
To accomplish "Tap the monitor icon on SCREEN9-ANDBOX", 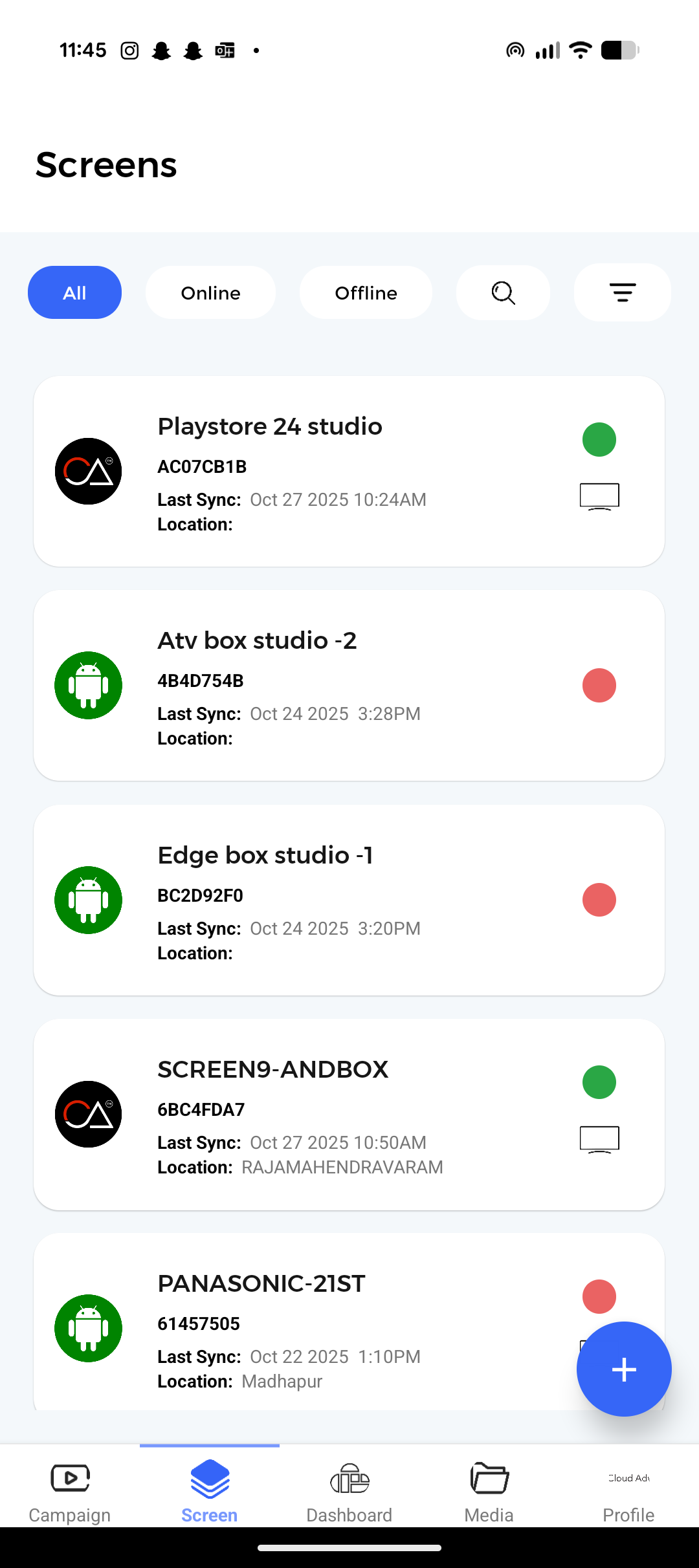I will [599, 1139].
